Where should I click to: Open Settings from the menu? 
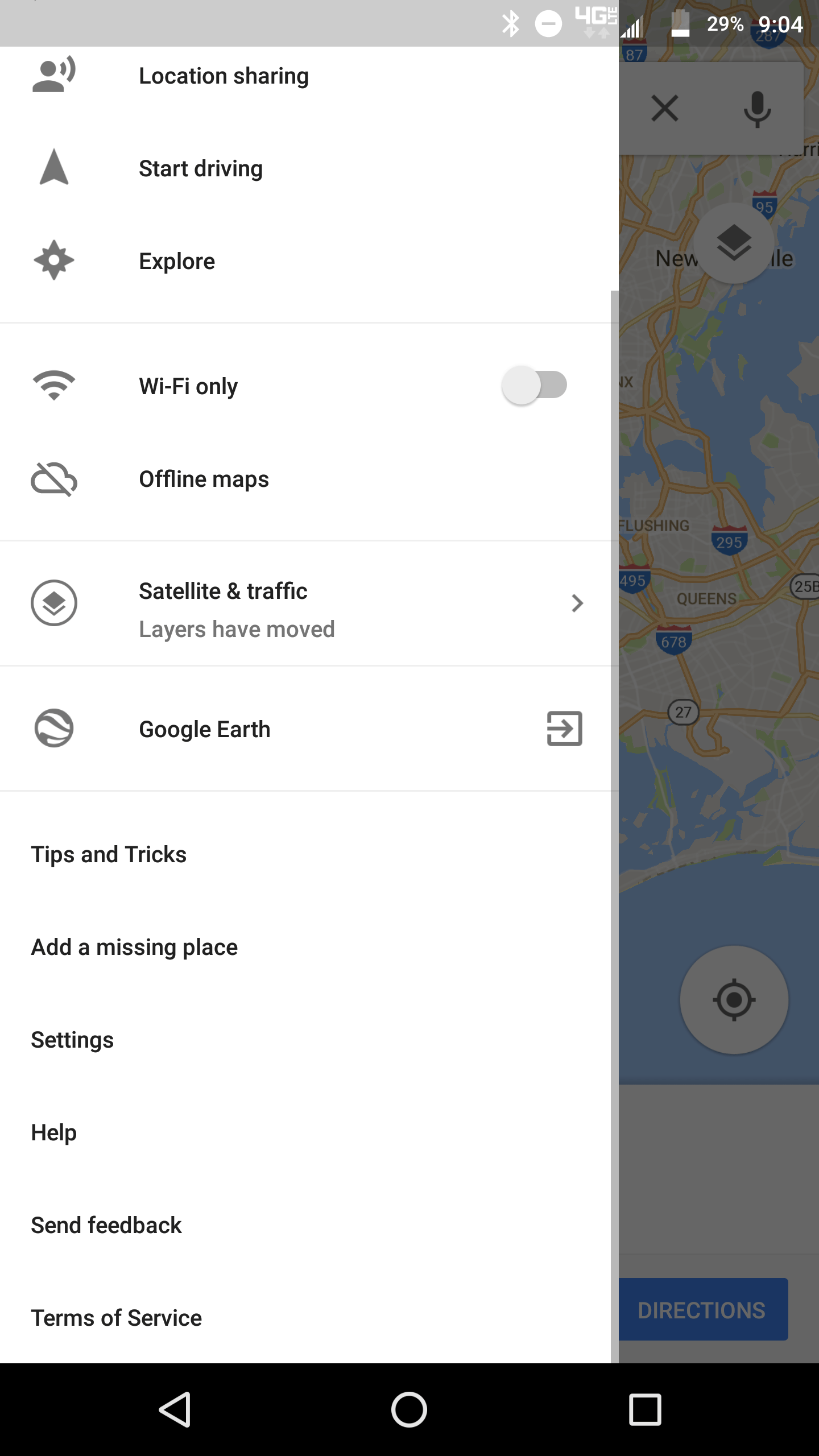click(x=72, y=1040)
